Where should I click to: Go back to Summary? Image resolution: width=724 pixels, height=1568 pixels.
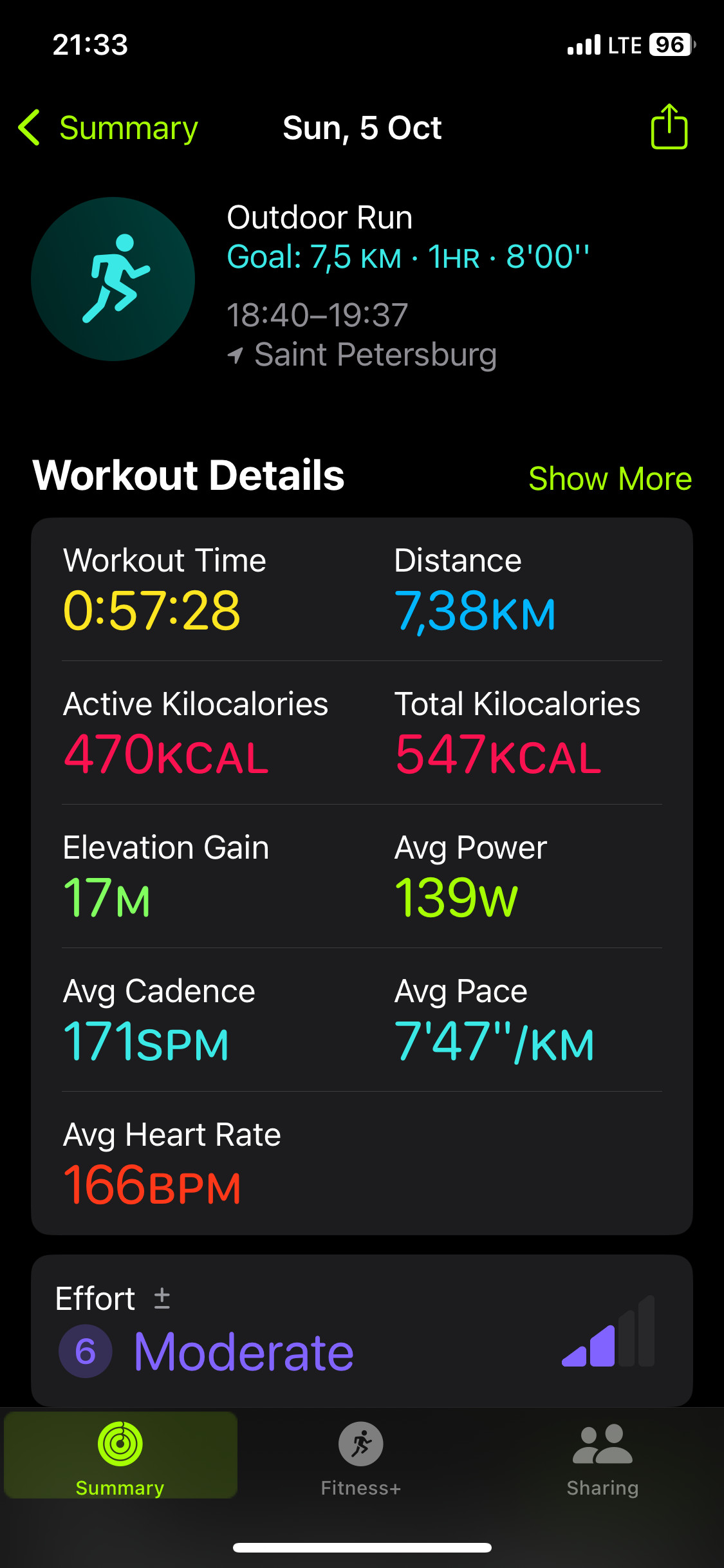(108, 128)
